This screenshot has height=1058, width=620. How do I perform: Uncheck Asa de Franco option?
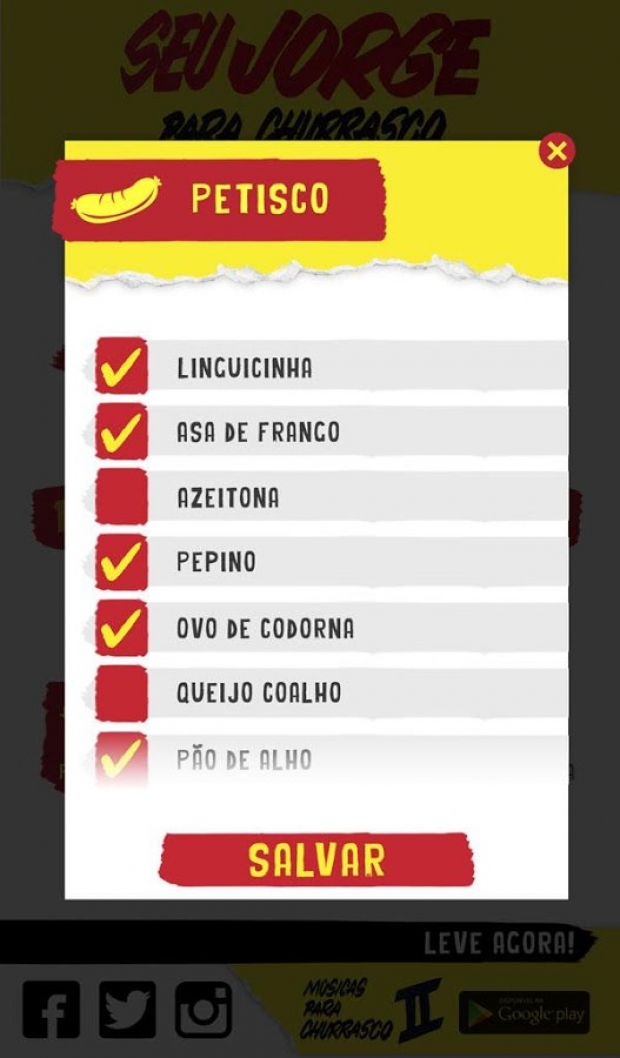(121, 432)
